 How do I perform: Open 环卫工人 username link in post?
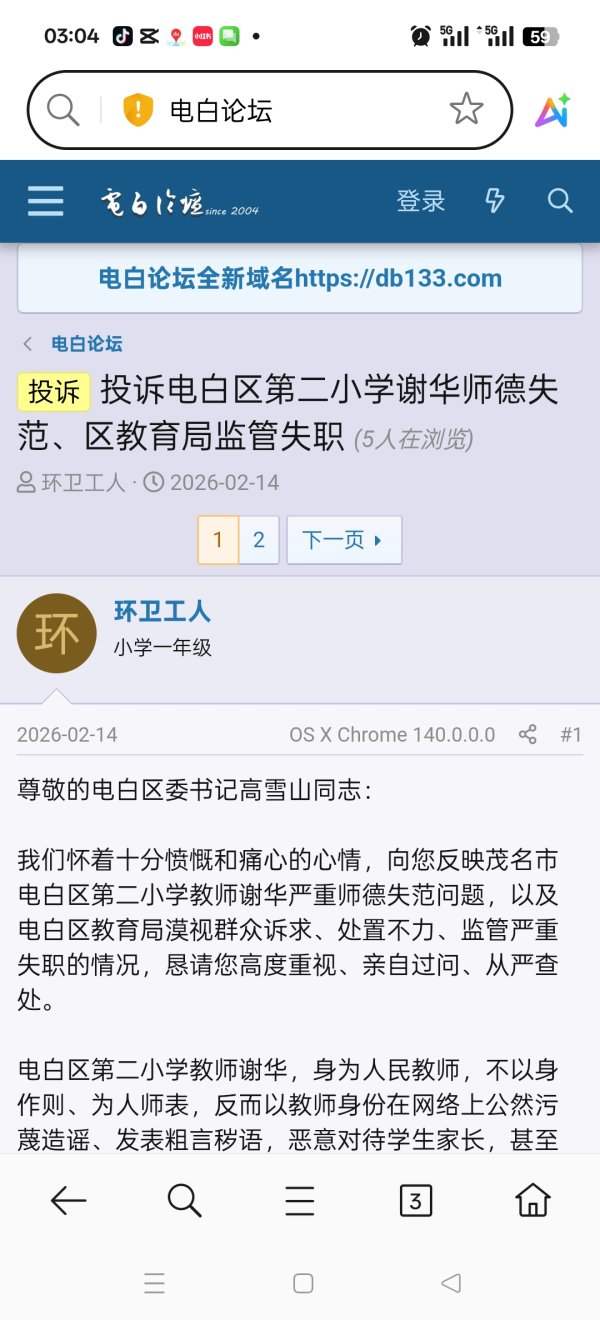pos(162,611)
